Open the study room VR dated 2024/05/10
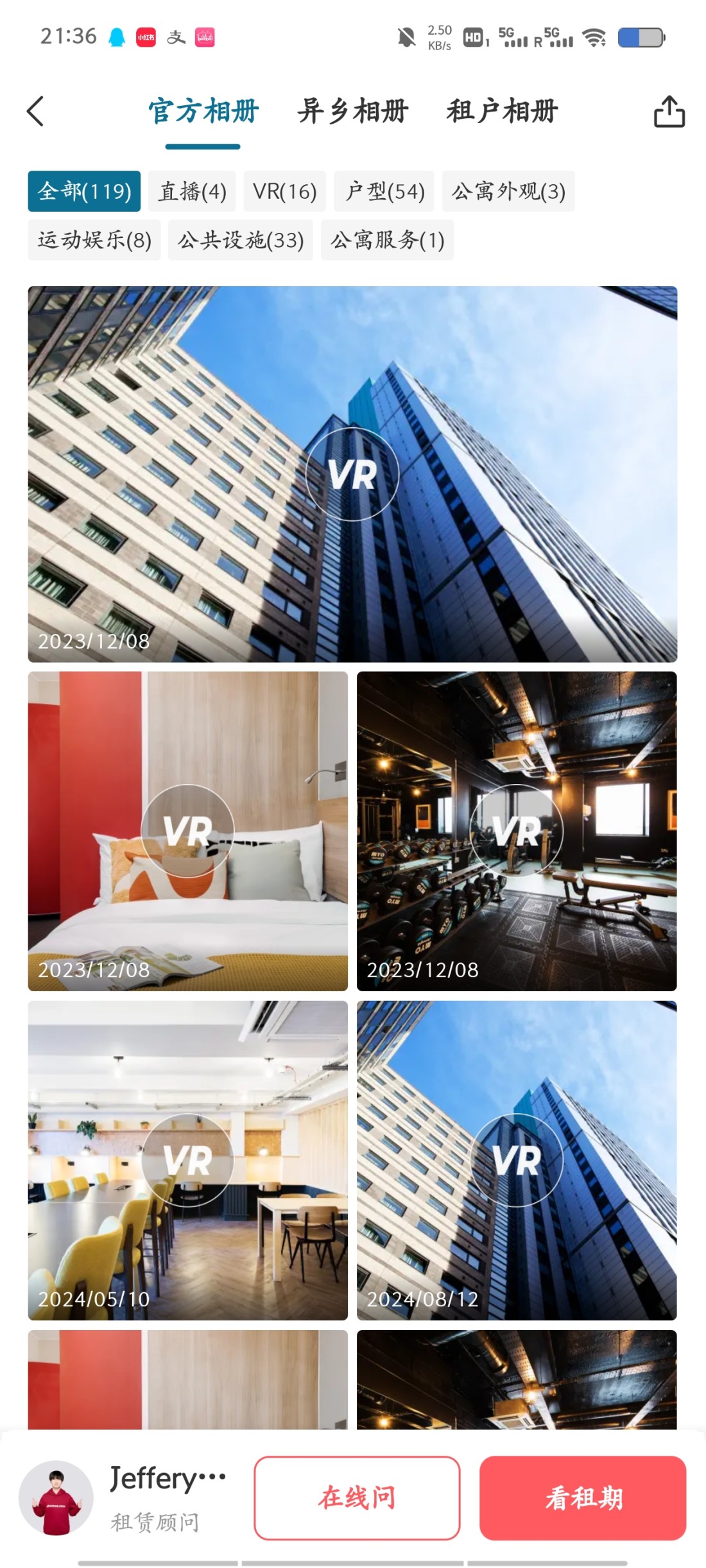The width and height of the screenshot is (706, 1568). (187, 1160)
